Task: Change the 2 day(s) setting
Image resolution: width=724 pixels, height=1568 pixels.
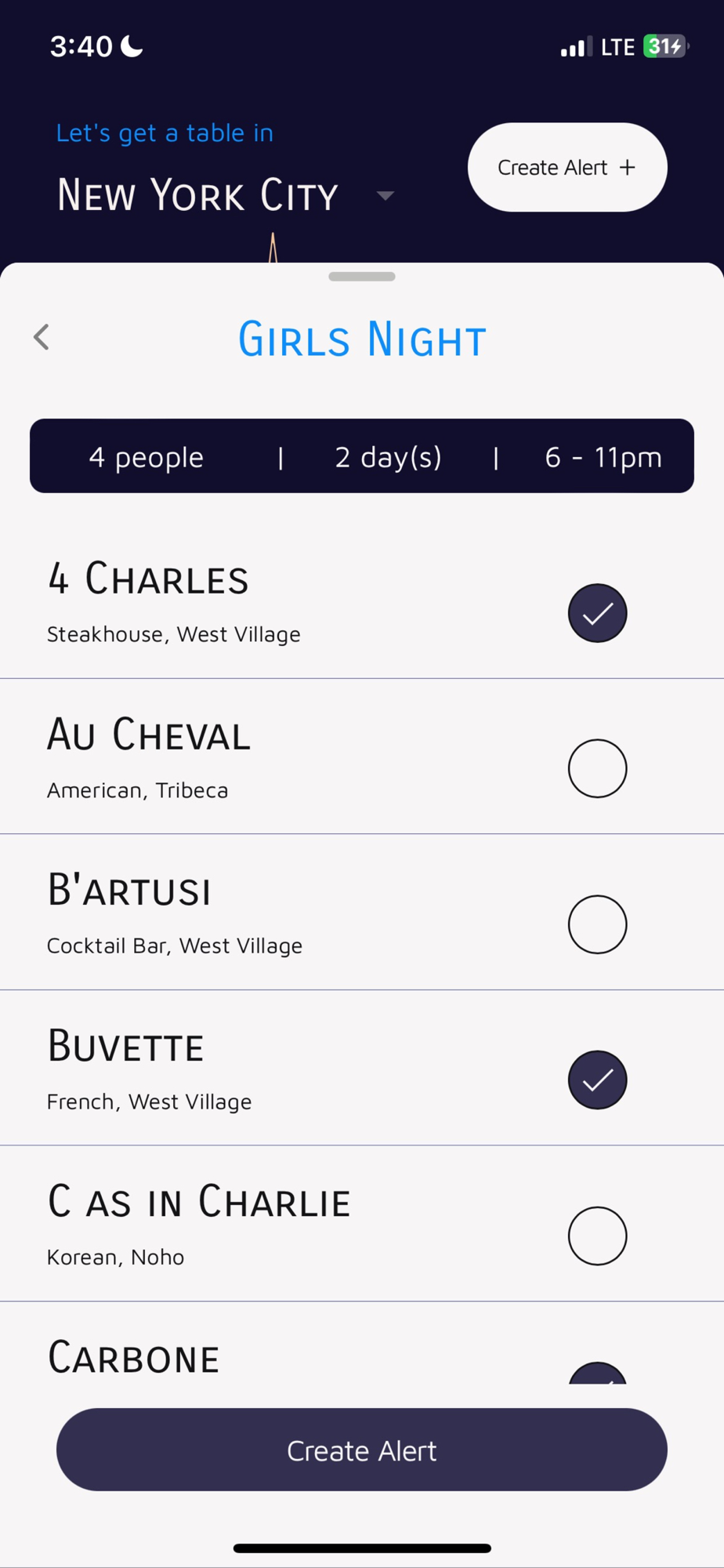Action: [388, 456]
